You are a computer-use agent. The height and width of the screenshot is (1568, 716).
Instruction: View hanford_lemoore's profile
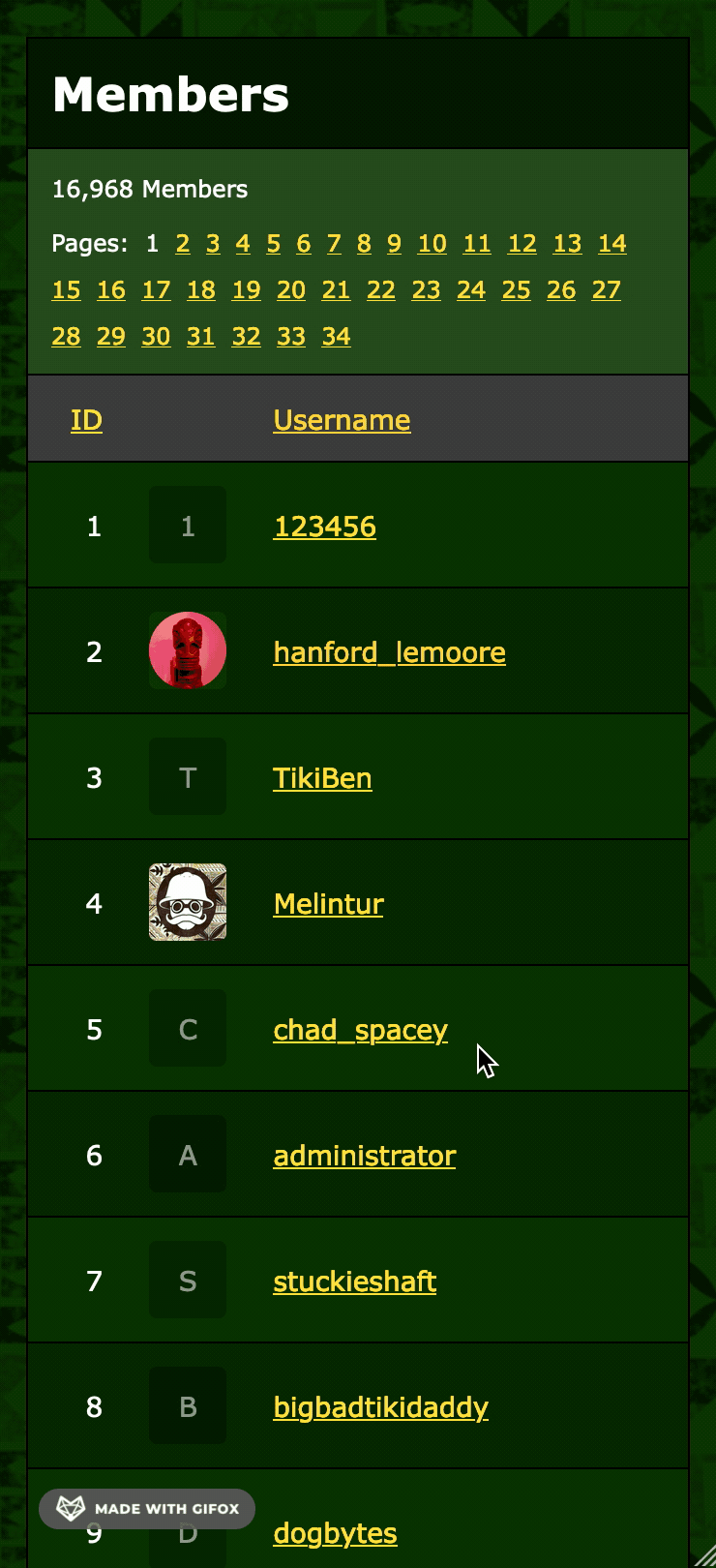[389, 652]
